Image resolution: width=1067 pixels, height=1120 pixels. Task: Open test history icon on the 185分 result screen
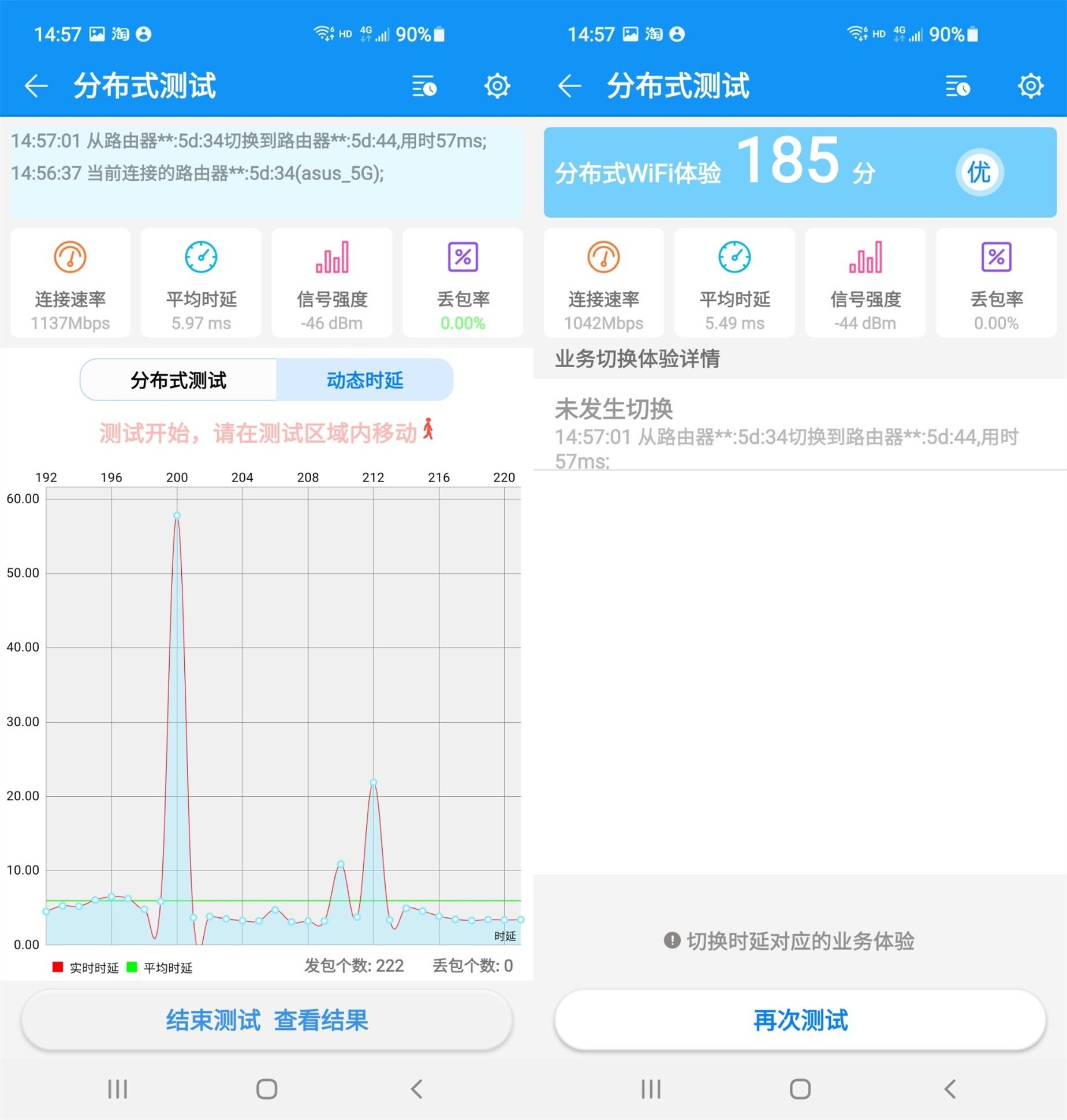pyautogui.click(x=957, y=87)
